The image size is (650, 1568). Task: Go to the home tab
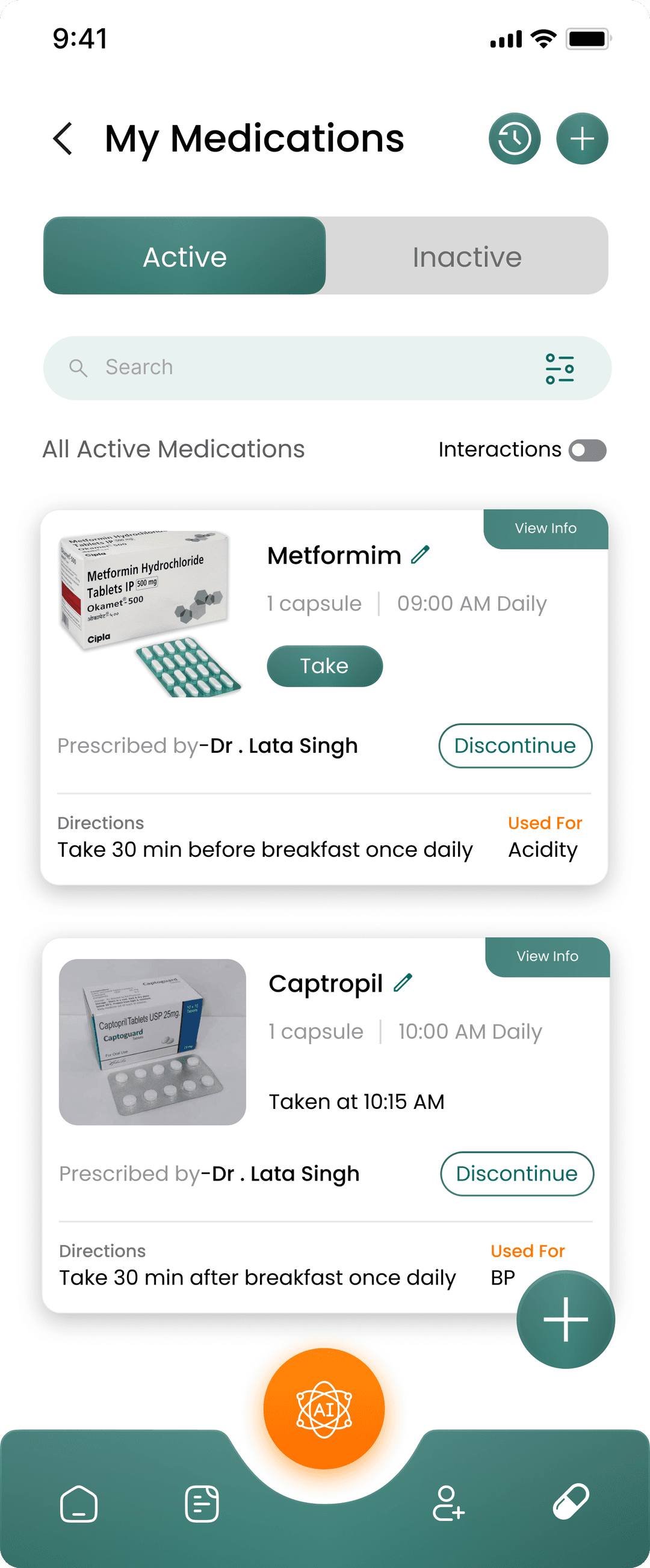(79, 1504)
